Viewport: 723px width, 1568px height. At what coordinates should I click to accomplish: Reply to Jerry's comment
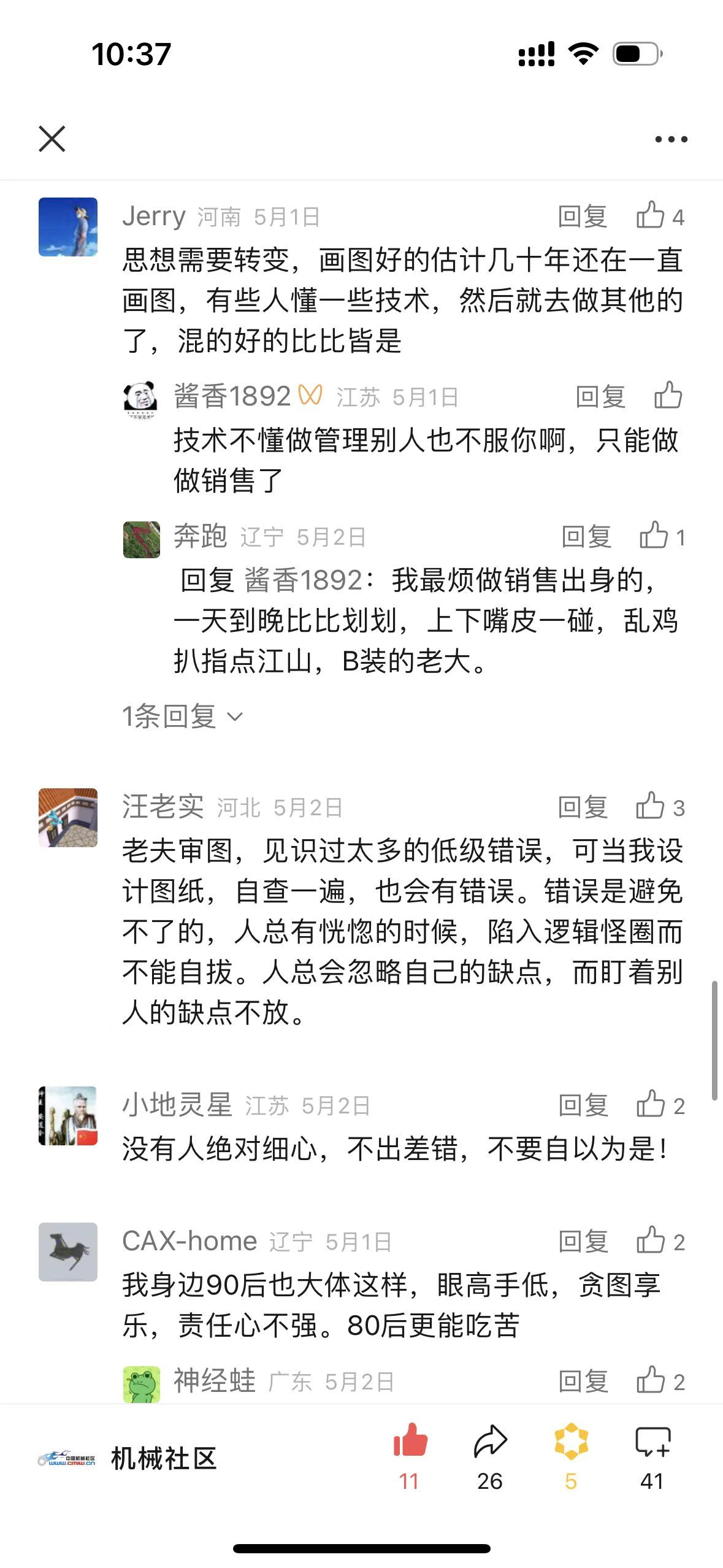[582, 217]
